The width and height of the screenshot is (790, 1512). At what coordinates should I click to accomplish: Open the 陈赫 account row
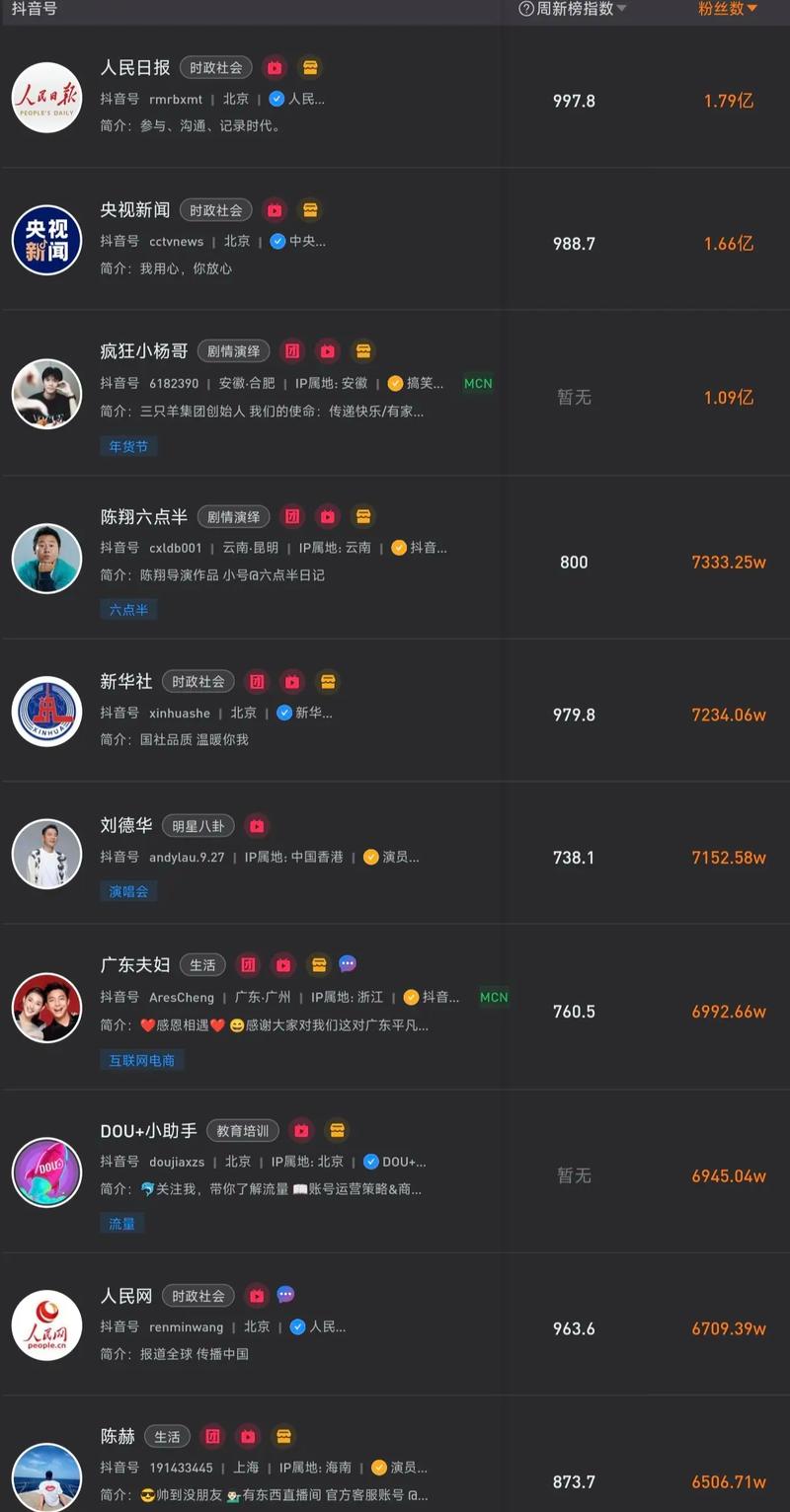click(x=118, y=1436)
